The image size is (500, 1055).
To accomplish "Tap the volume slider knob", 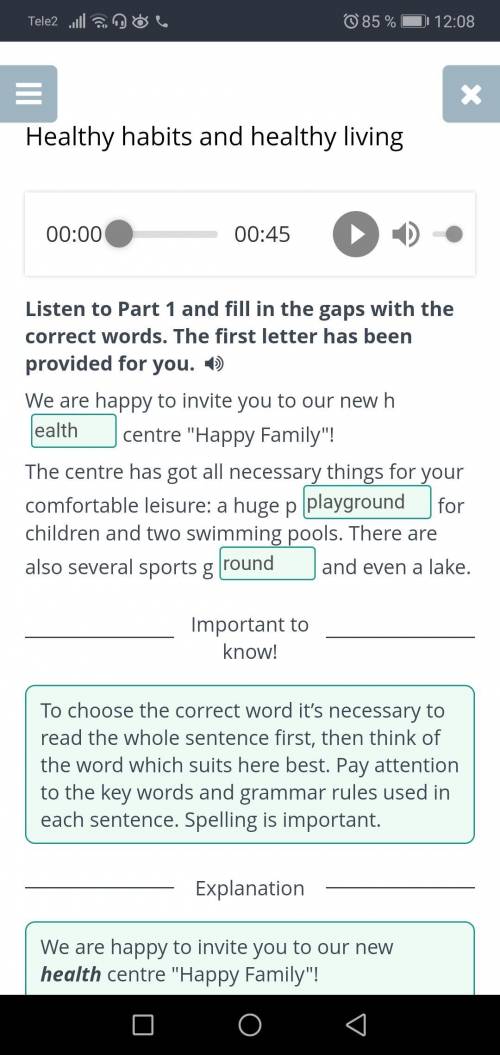I will [x=454, y=234].
